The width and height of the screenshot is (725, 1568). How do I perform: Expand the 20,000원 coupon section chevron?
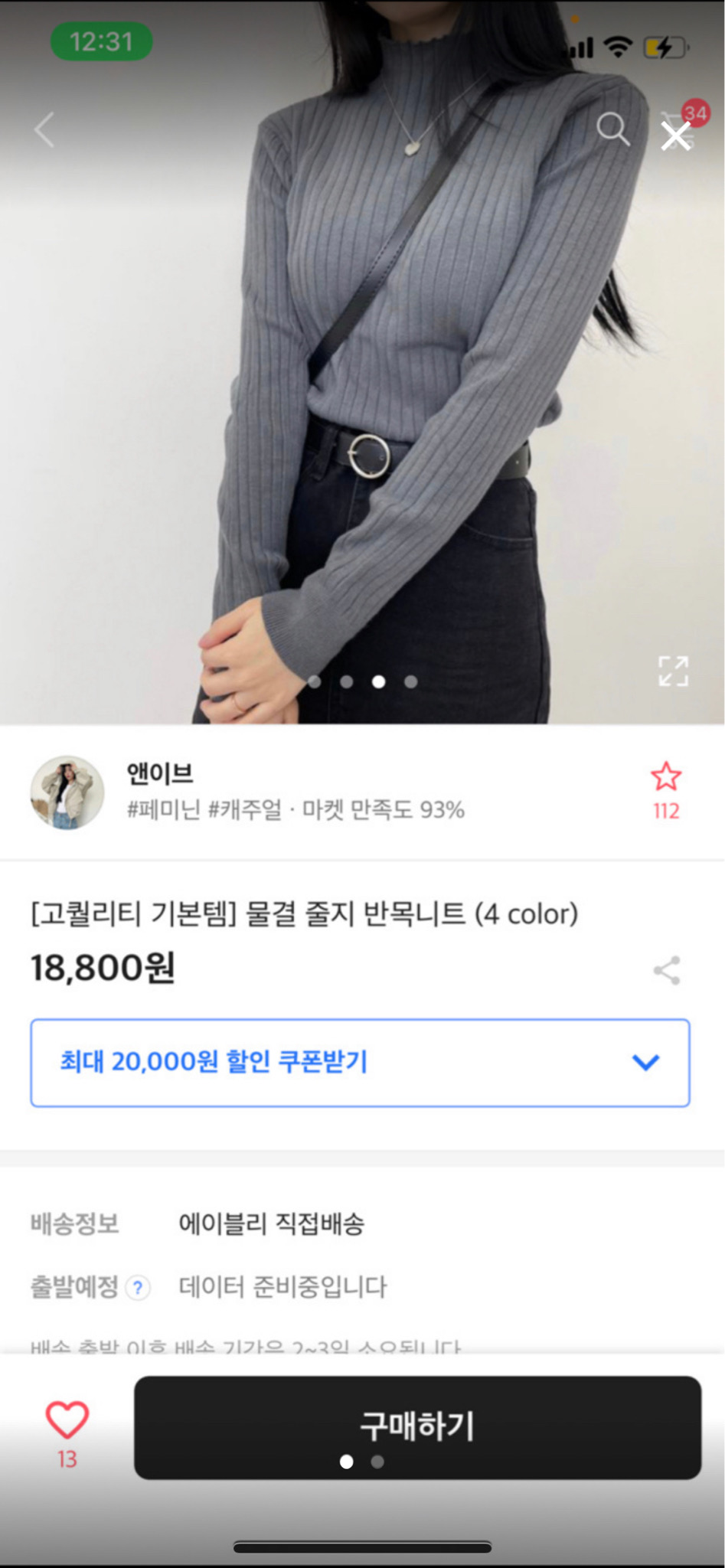[x=645, y=1061]
